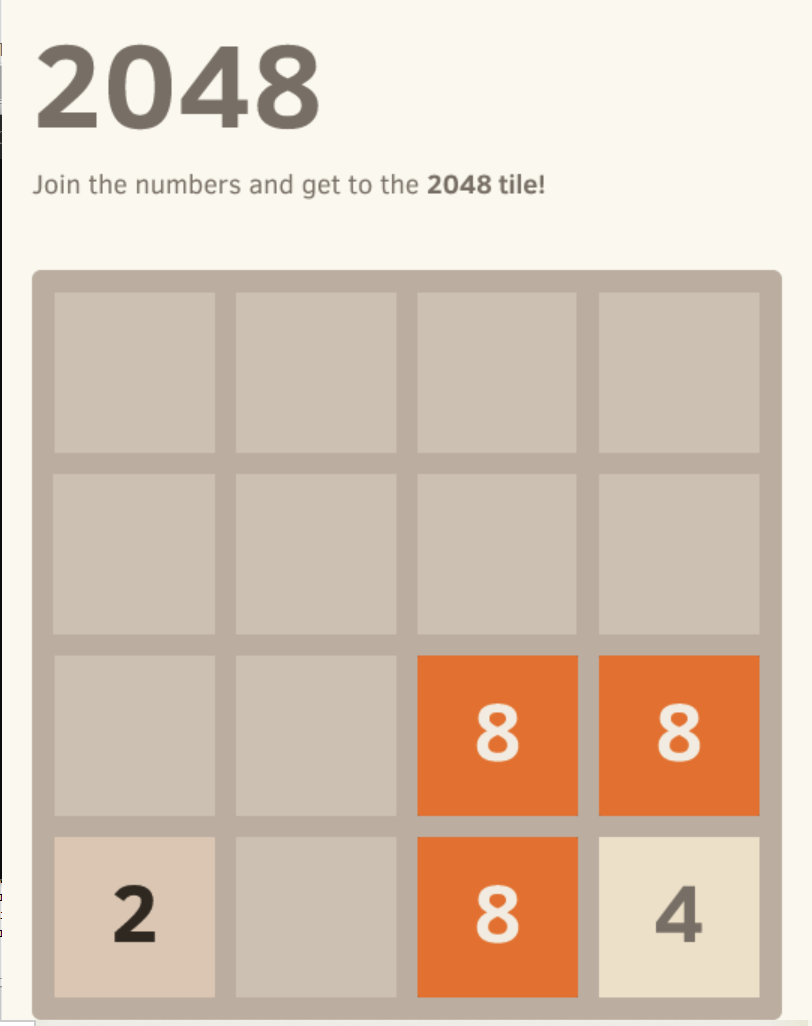Click the second cell in the top row
The height and width of the screenshot is (1026, 812).
(x=315, y=372)
